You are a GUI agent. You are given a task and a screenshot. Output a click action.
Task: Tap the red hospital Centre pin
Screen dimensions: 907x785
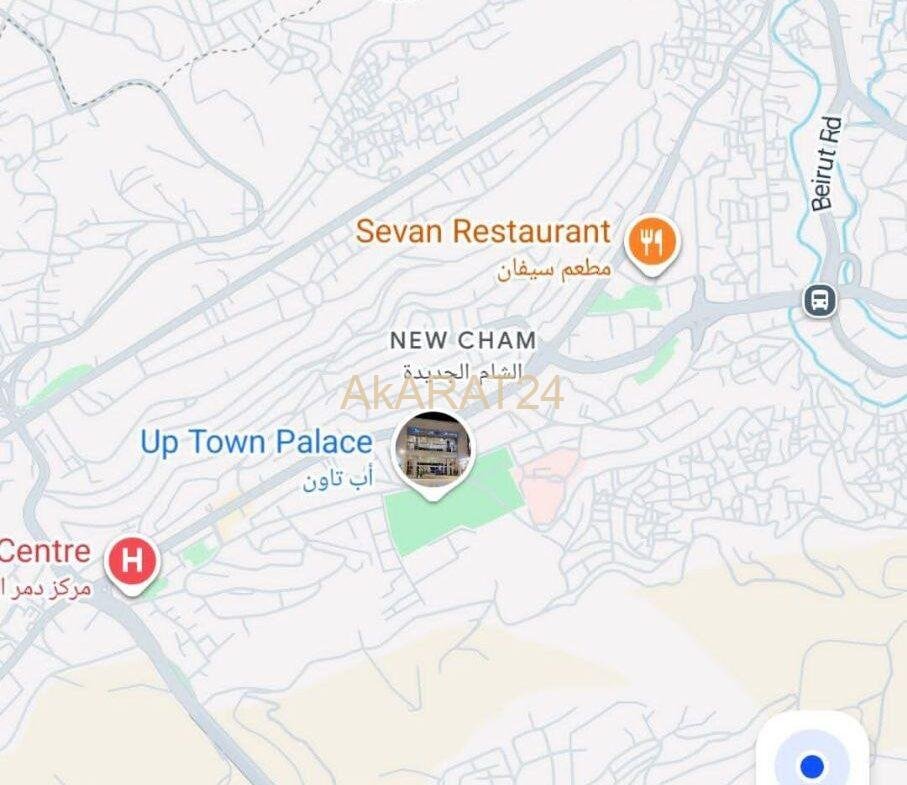(x=132, y=561)
